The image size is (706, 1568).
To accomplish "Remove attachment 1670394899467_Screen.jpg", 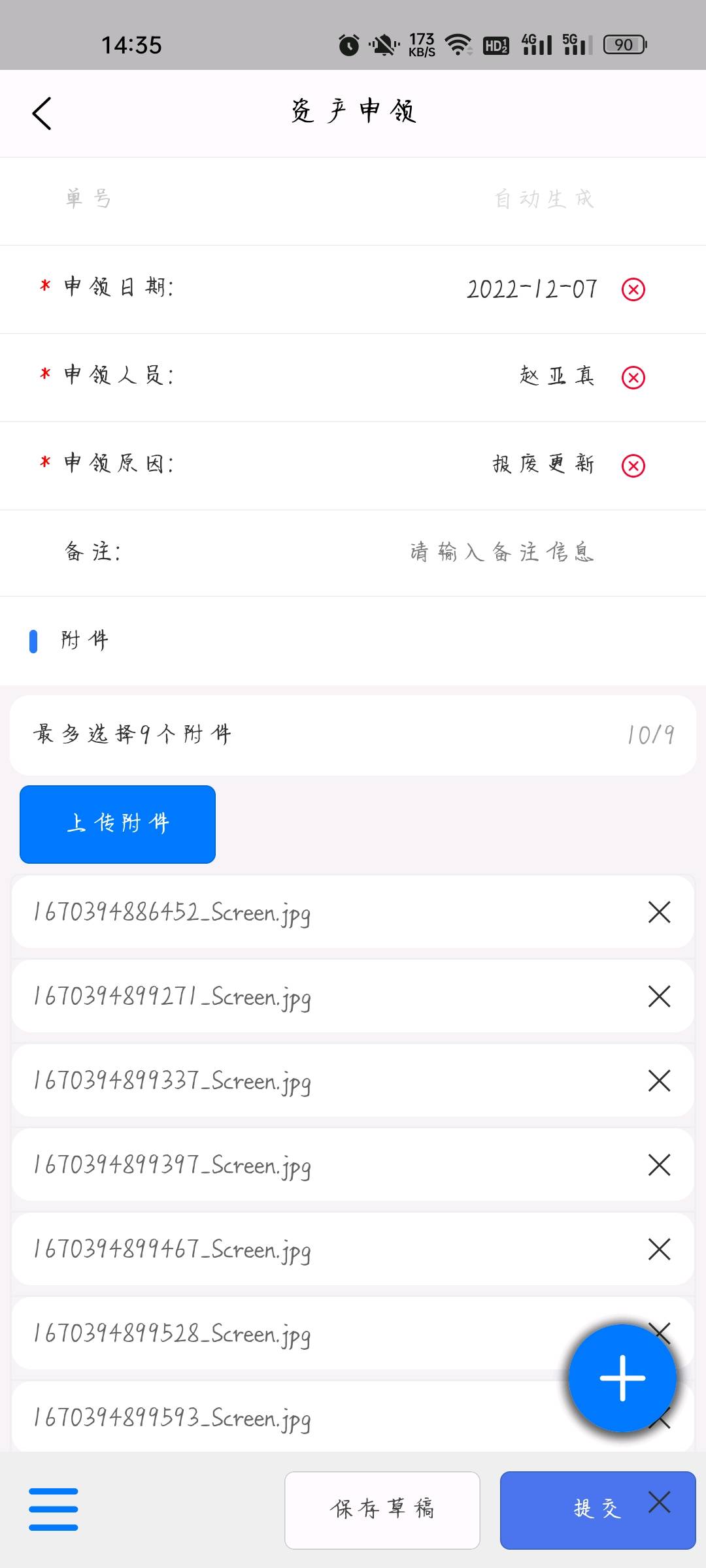I will click(659, 1249).
